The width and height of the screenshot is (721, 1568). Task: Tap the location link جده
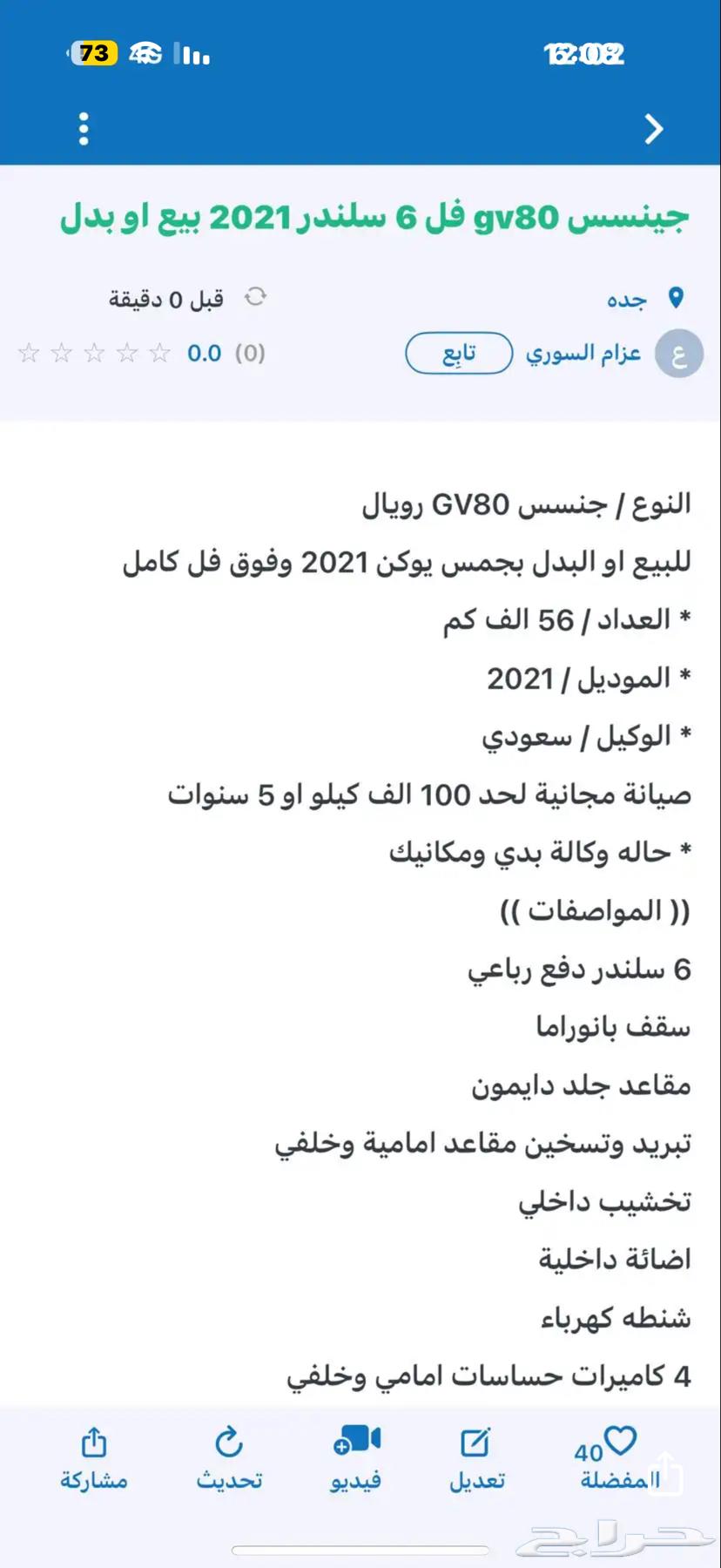(624, 298)
